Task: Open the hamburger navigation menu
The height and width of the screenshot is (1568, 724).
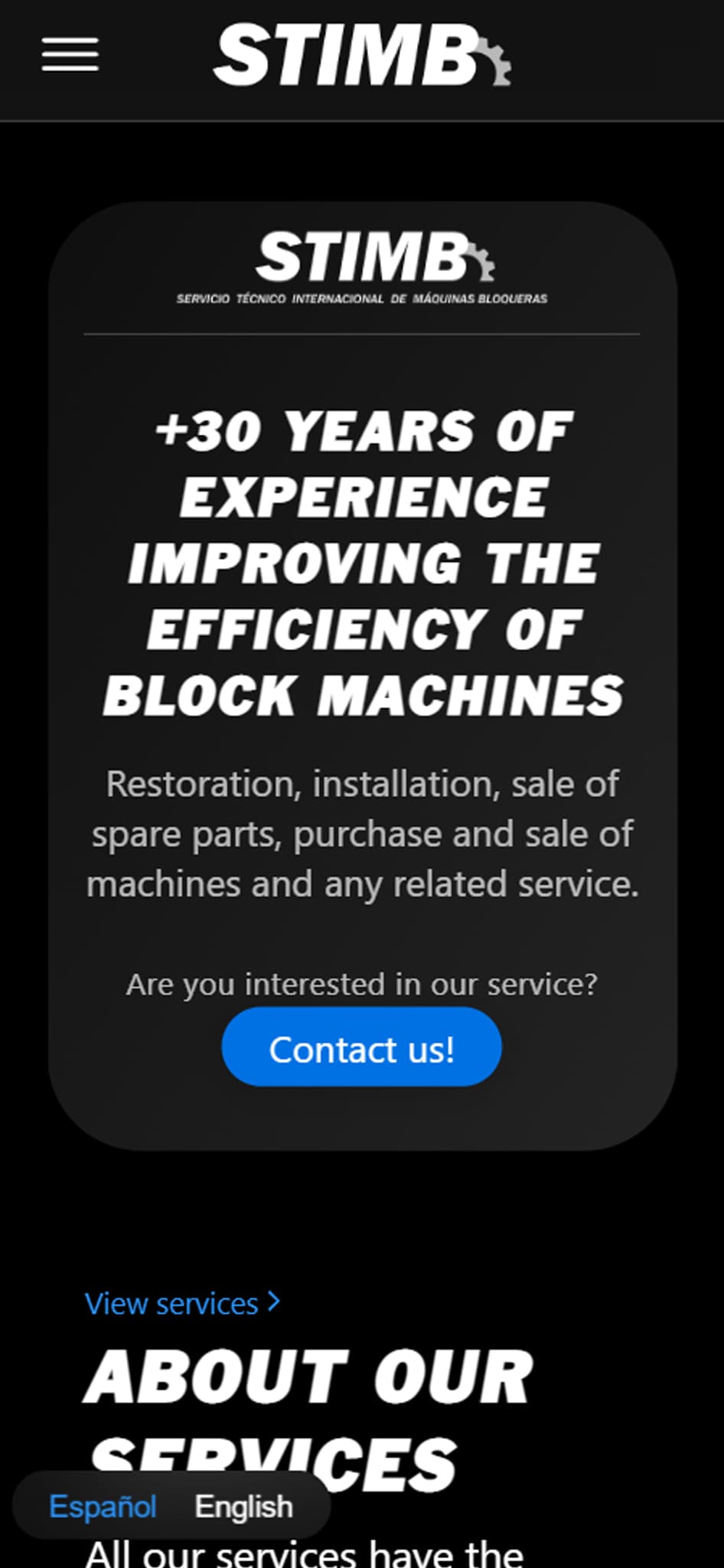Action: [x=70, y=54]
